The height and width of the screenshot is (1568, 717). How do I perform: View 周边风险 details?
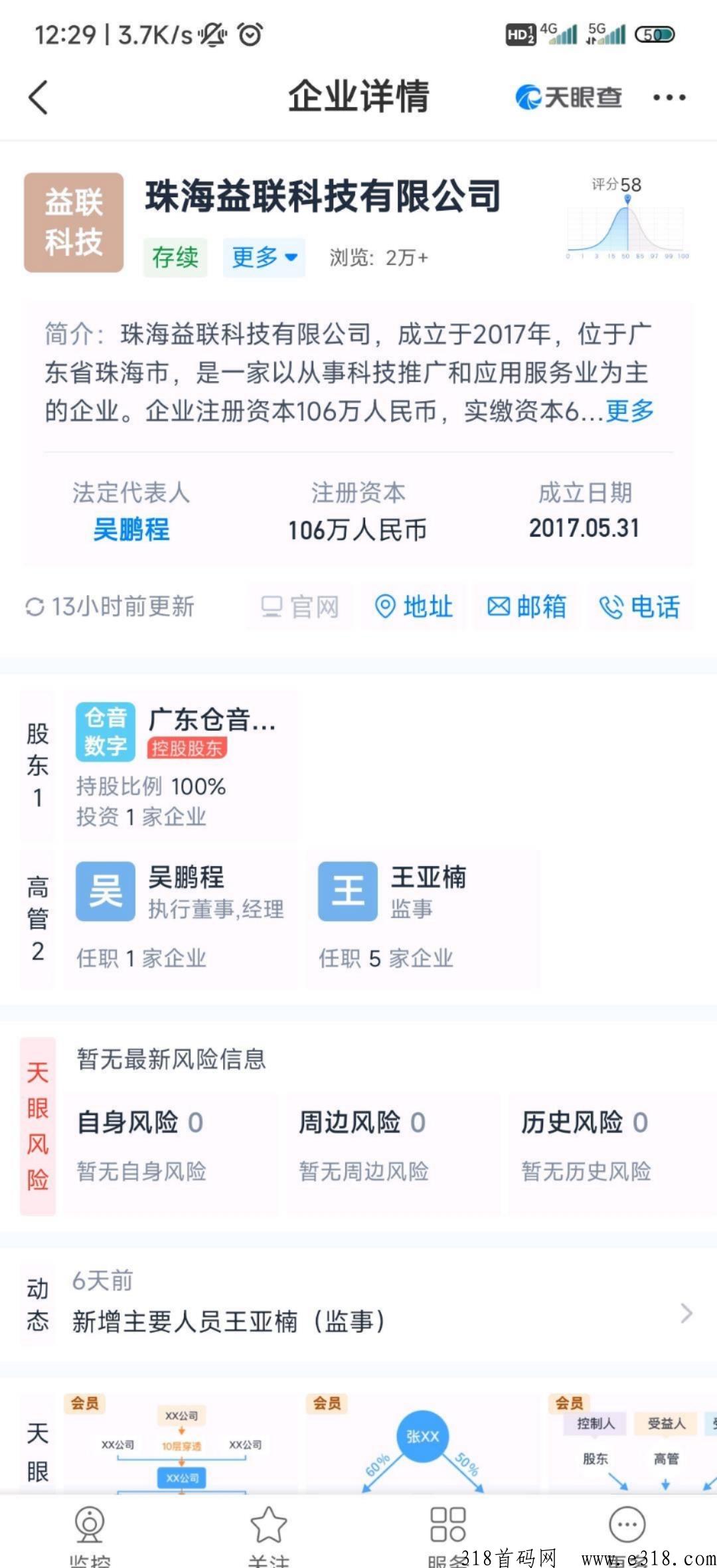pos(393,1146)
